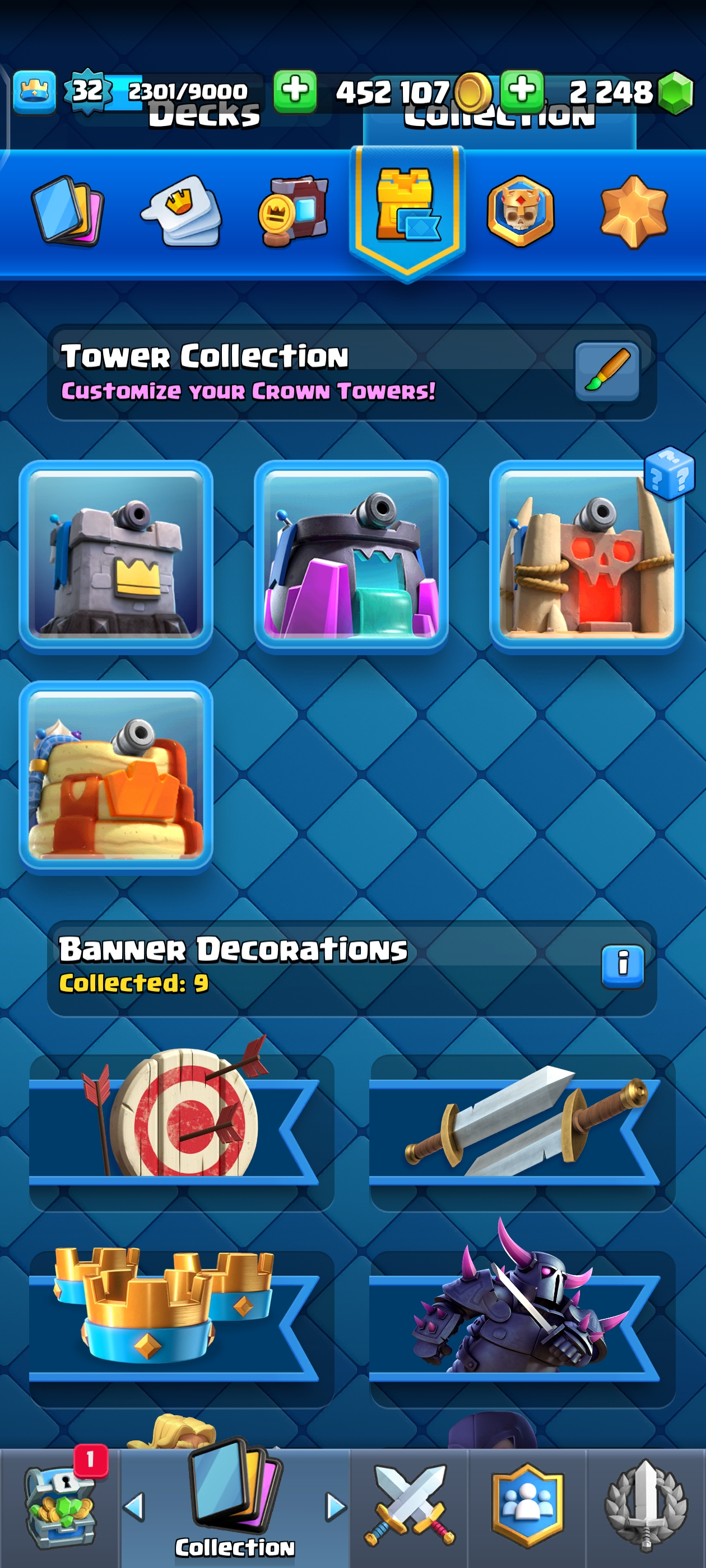The image size is (706, 1568).
Task: Open the orange star tab
Action: [x=634, y=211]
